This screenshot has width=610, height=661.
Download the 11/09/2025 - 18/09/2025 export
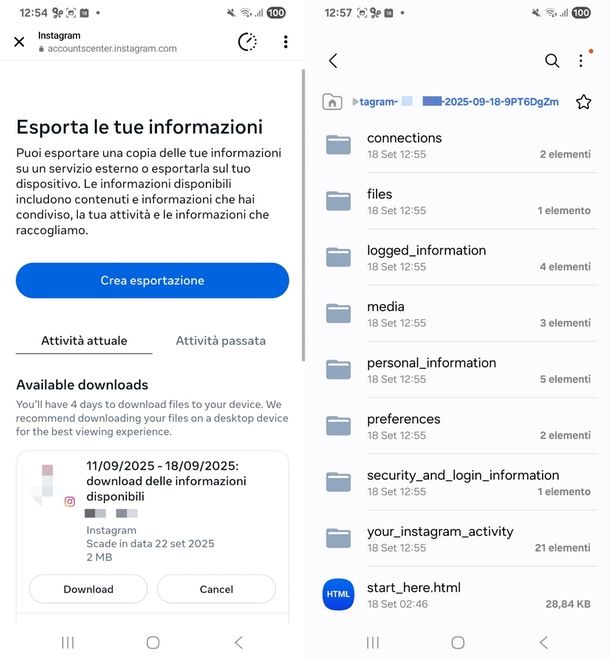(x=88, y=589)
